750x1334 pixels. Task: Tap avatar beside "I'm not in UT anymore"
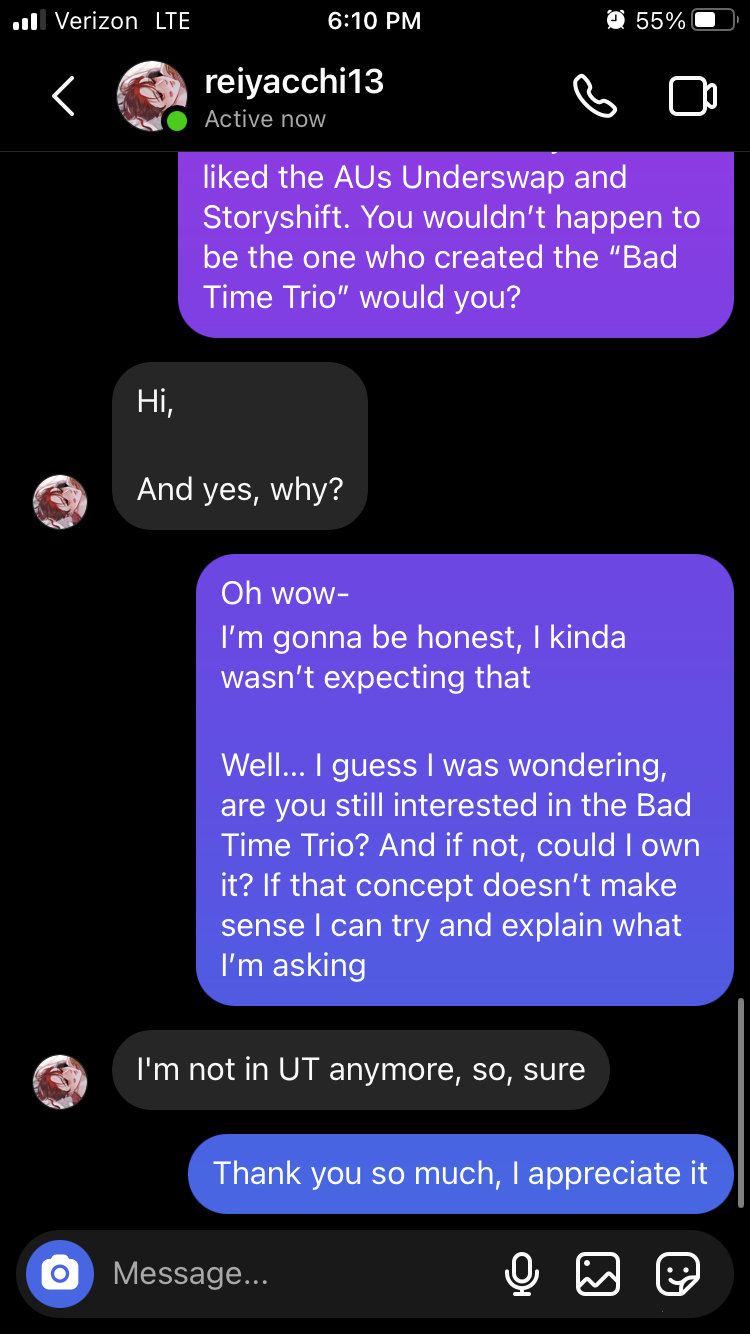tap(60, 1082)
